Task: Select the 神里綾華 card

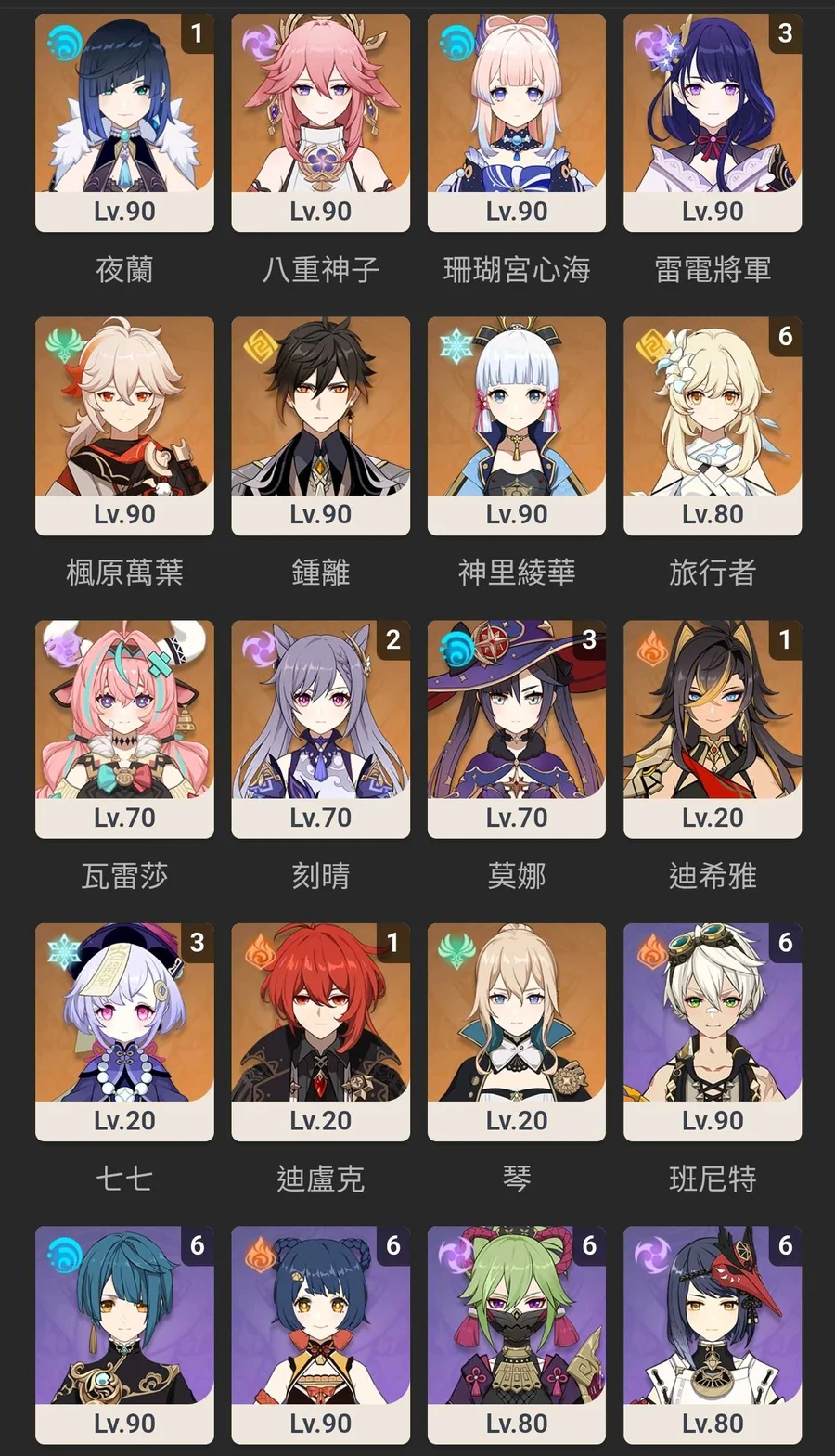Action: click(516, 424)
